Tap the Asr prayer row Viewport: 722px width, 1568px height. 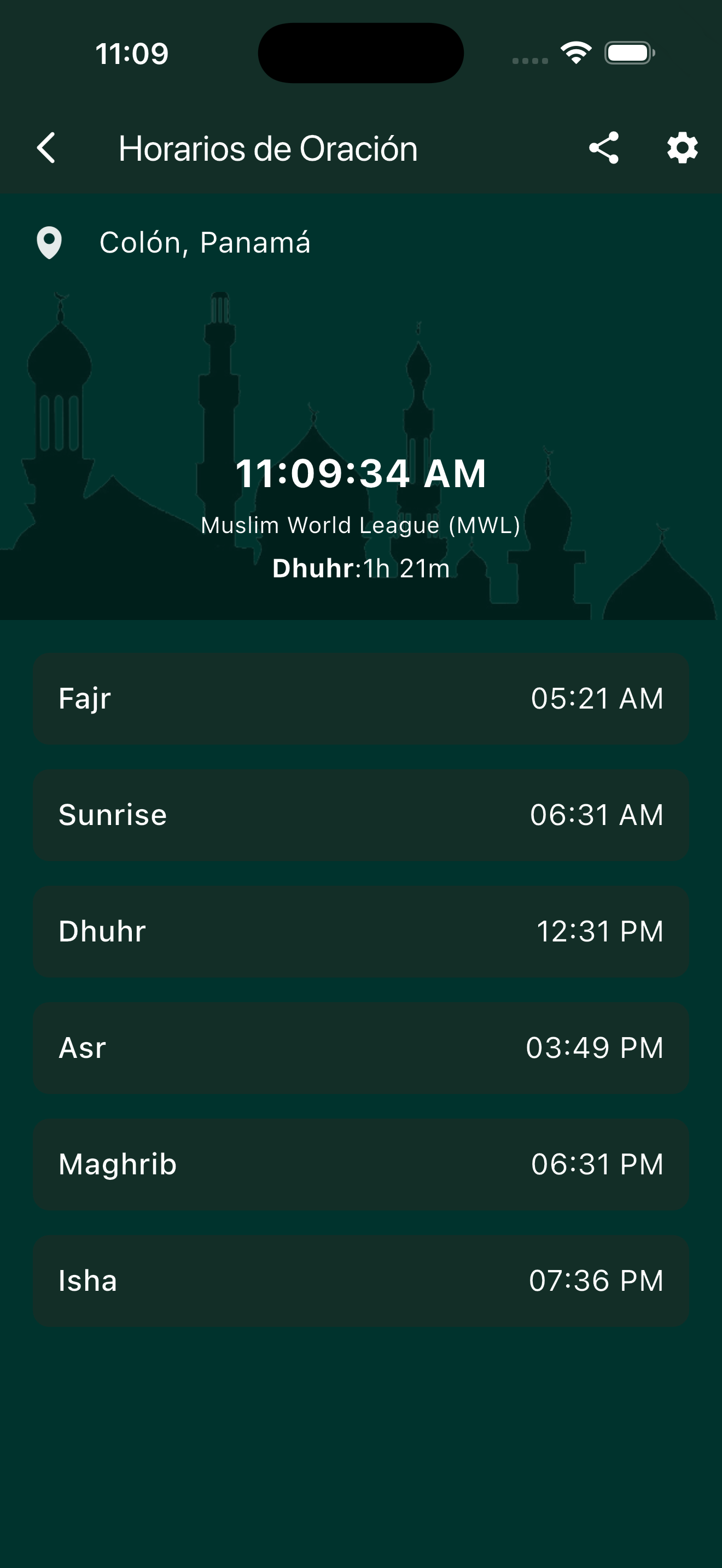[360, 1048]
